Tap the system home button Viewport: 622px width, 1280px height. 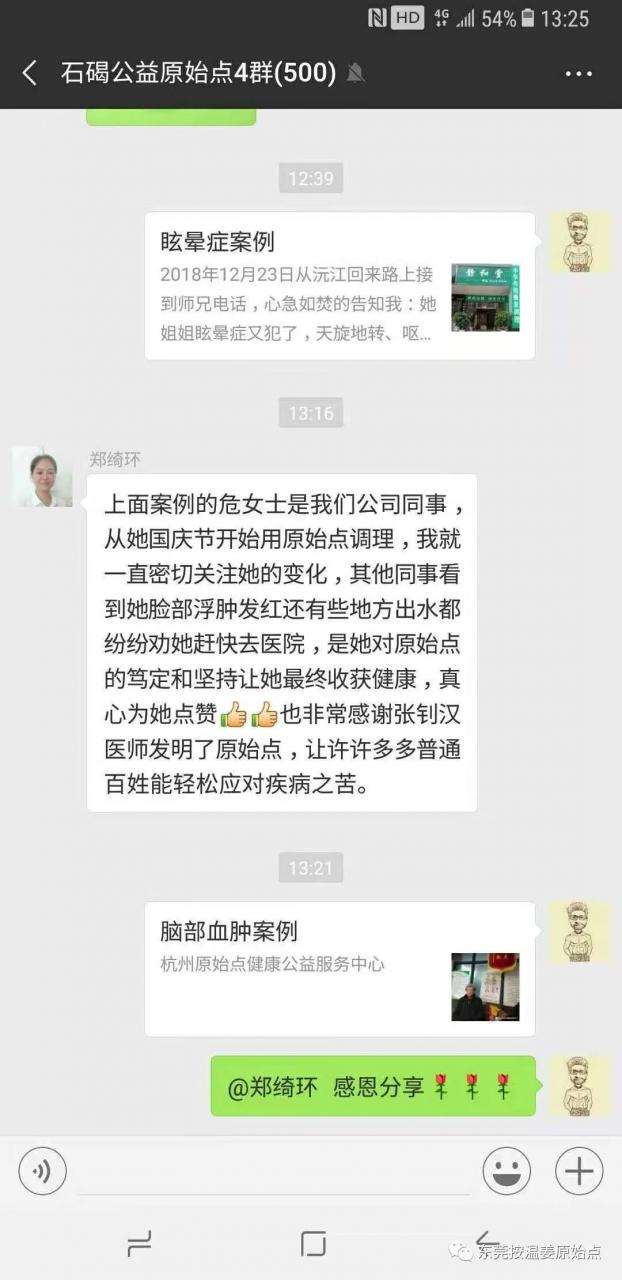click(313, 1244)
